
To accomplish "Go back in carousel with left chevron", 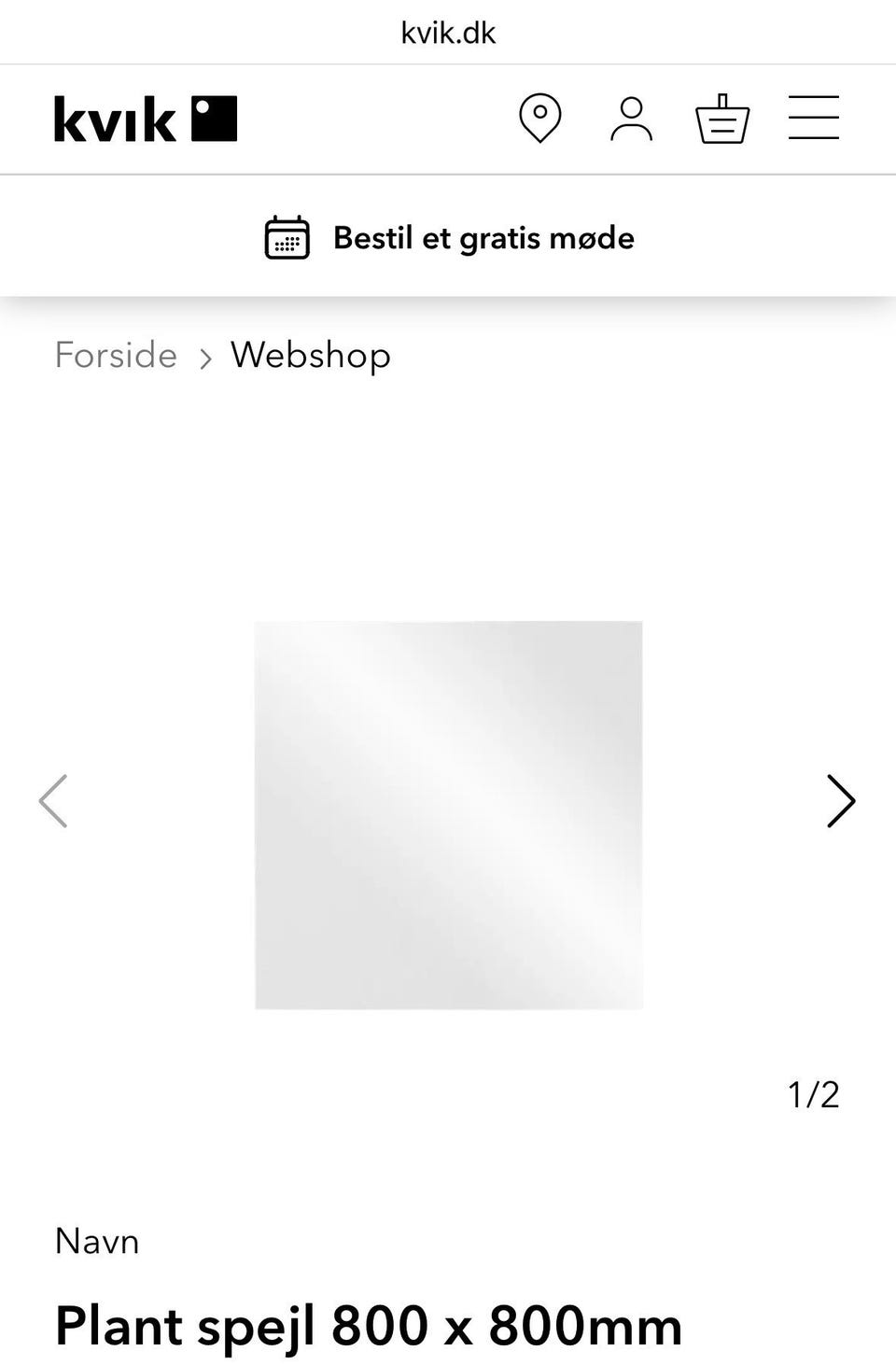I will click(x=54, y=801).
